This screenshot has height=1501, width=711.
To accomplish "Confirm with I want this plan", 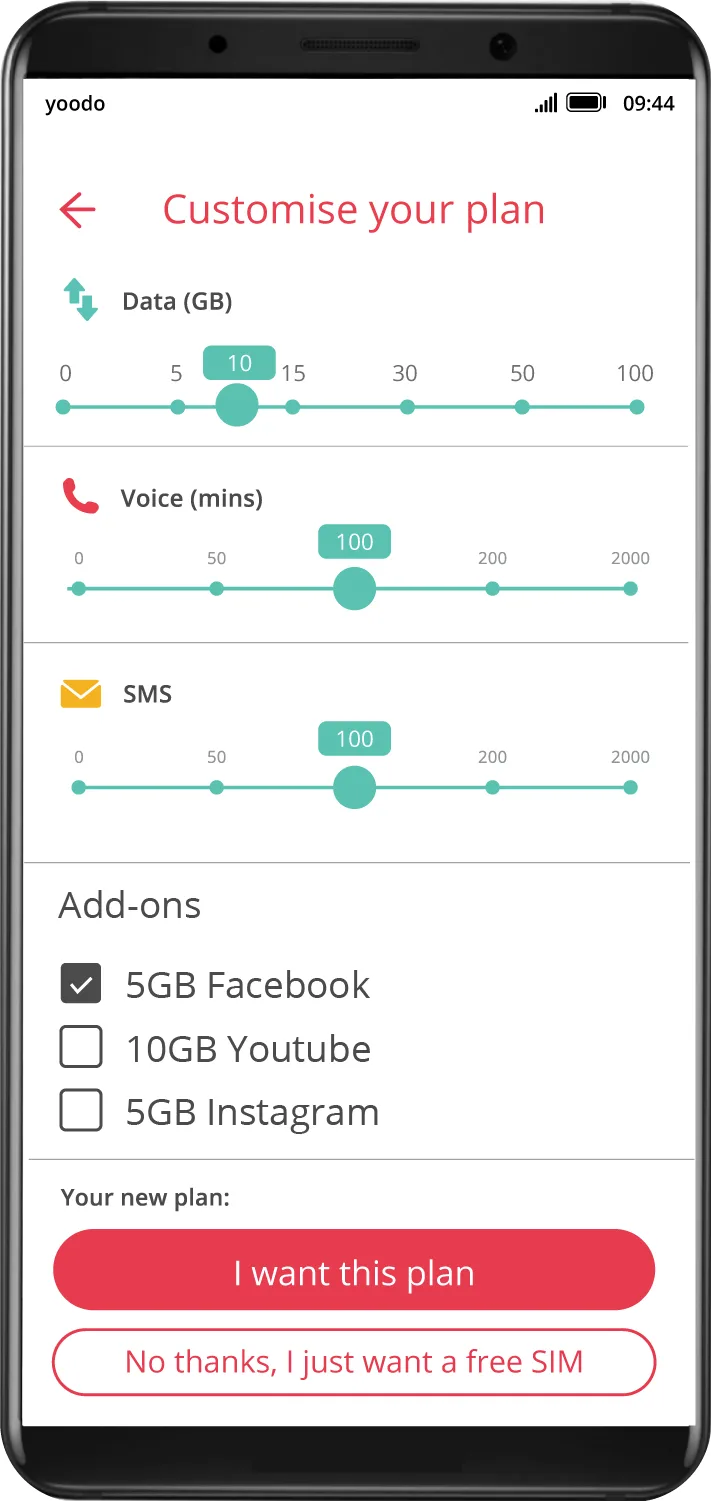I will (354, 1270).
